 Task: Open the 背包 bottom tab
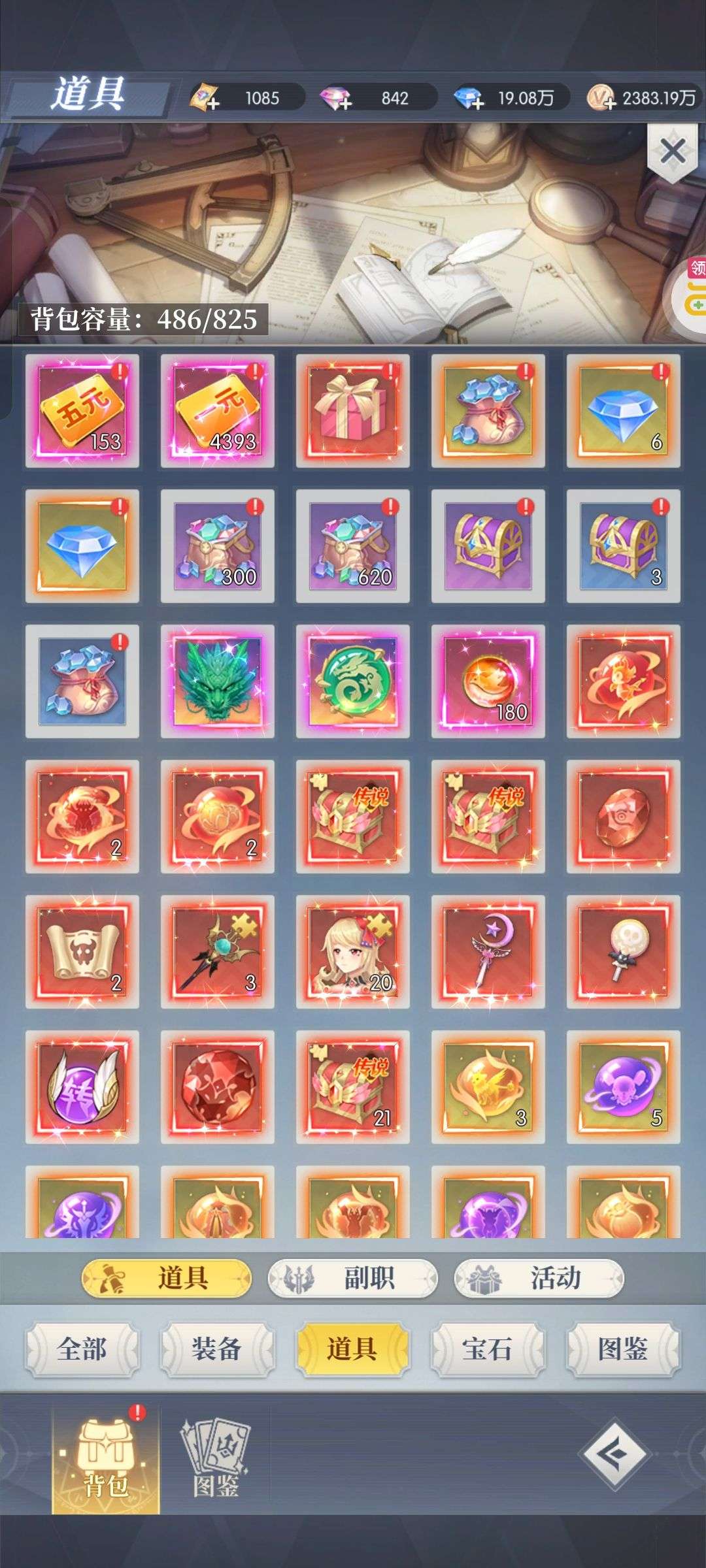(105, 1461)
